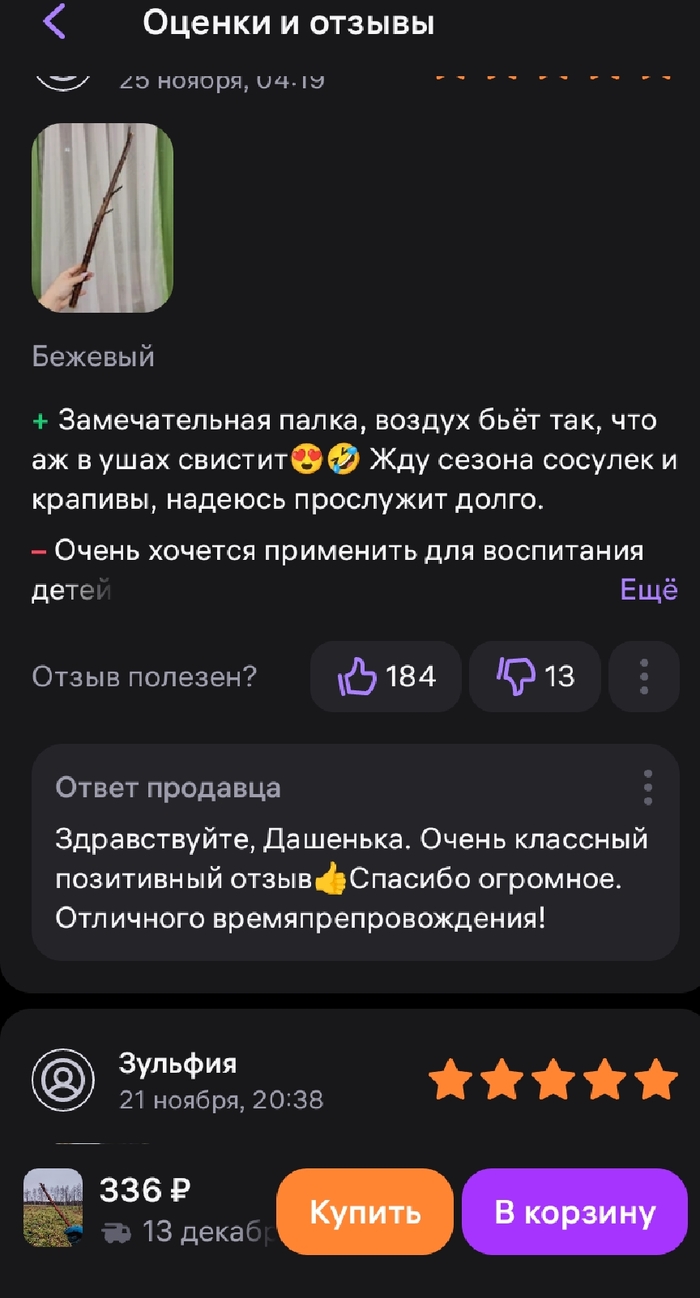Viewport: 700px width, 1298px height.
Task: Add the item with В корзину
Action: click(575, 1213)
